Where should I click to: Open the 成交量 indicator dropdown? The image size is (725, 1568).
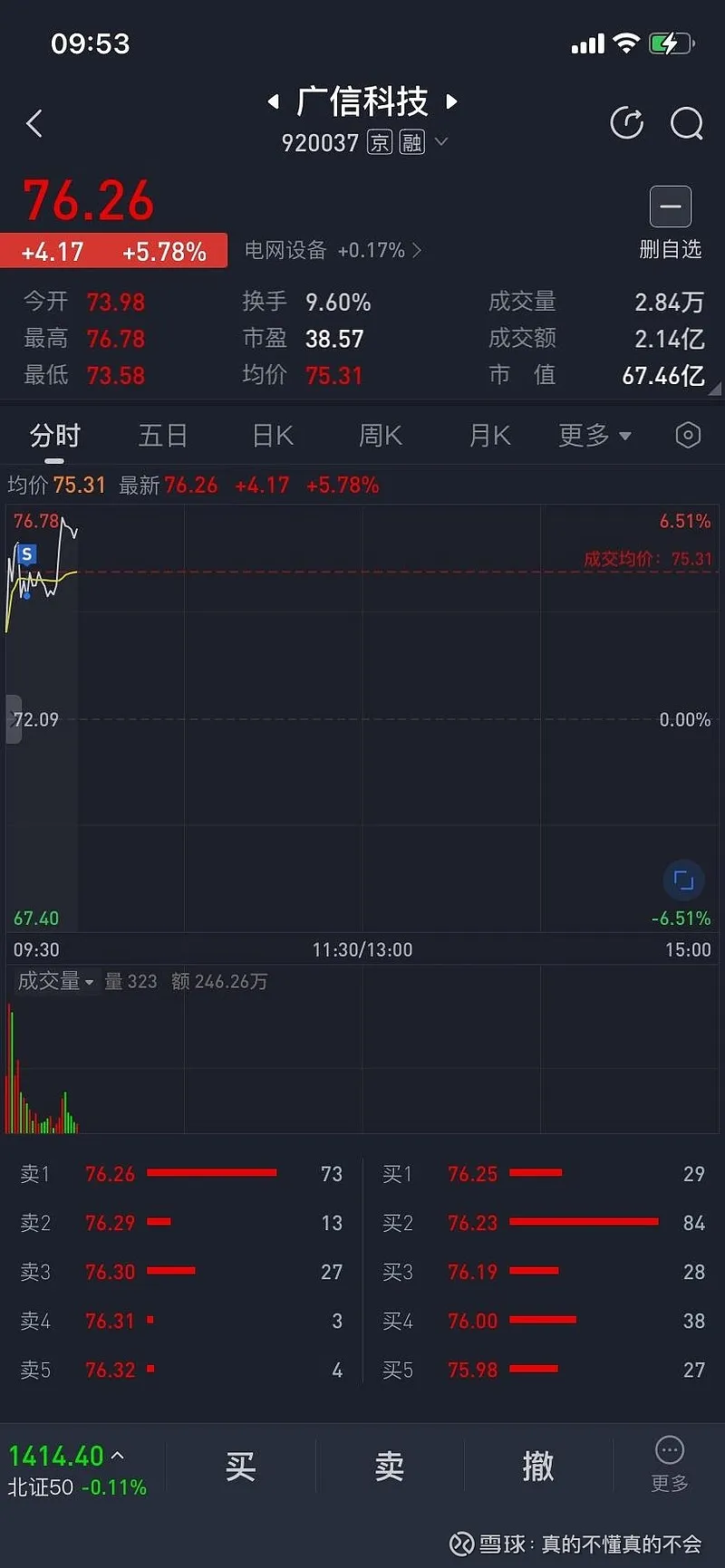click(56, 982)
